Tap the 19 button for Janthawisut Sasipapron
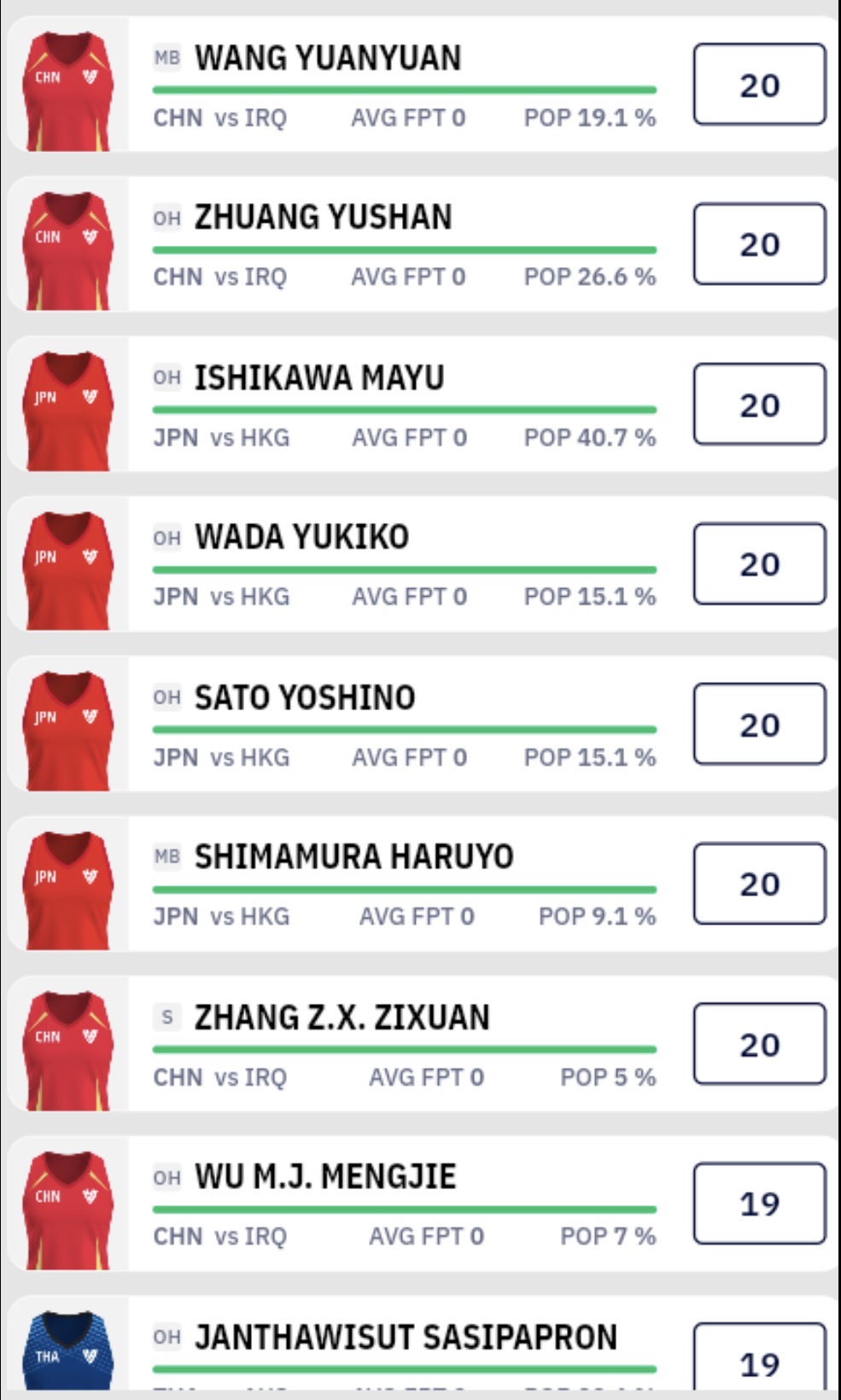The width and height of the screenshot is (841, 1400). (x=760, y=1357)
